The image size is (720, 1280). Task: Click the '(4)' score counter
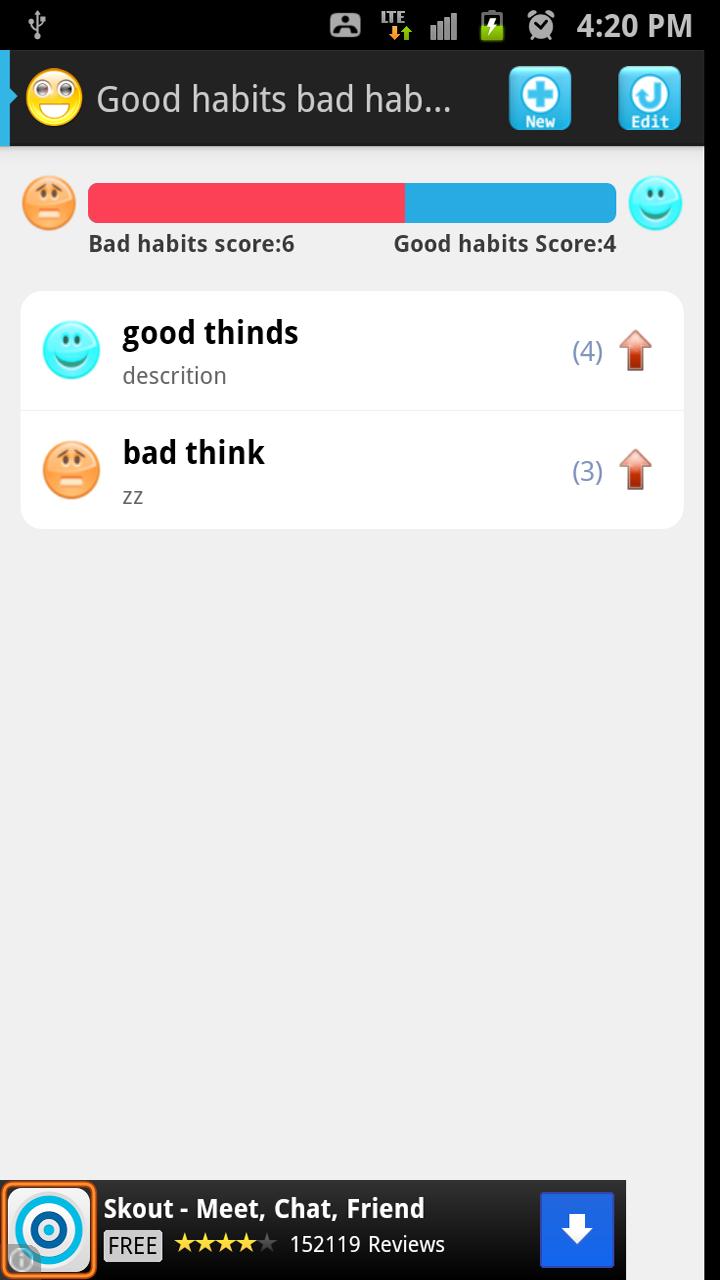pyautogui.click(x=587, y=351)
